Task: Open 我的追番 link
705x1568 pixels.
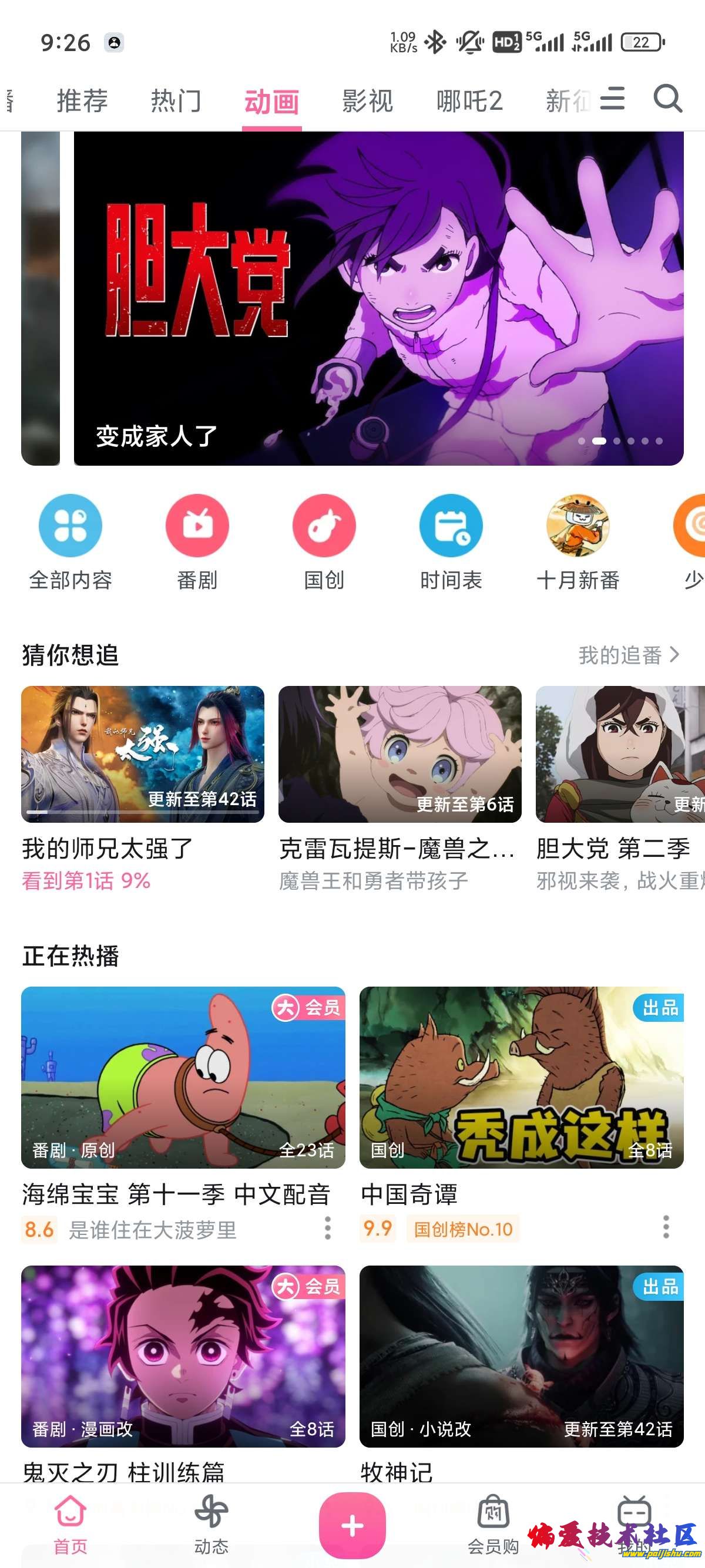Action: (627, 655)
